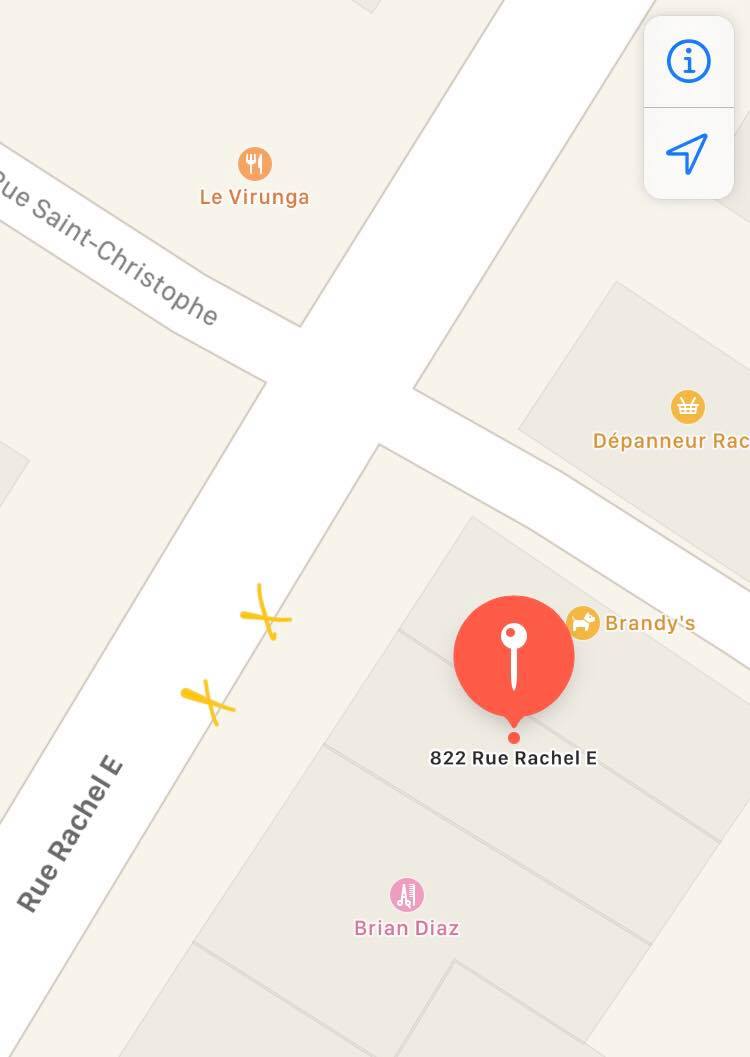Center map on current location

688,153
